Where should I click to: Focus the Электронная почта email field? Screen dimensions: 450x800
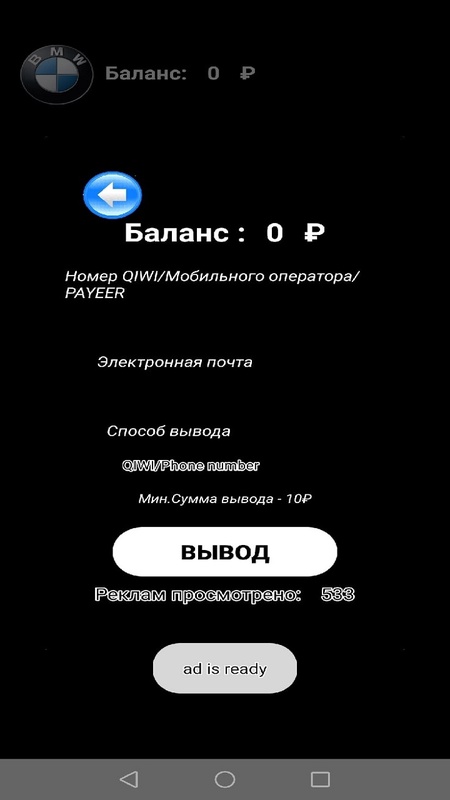coord(174,362)
